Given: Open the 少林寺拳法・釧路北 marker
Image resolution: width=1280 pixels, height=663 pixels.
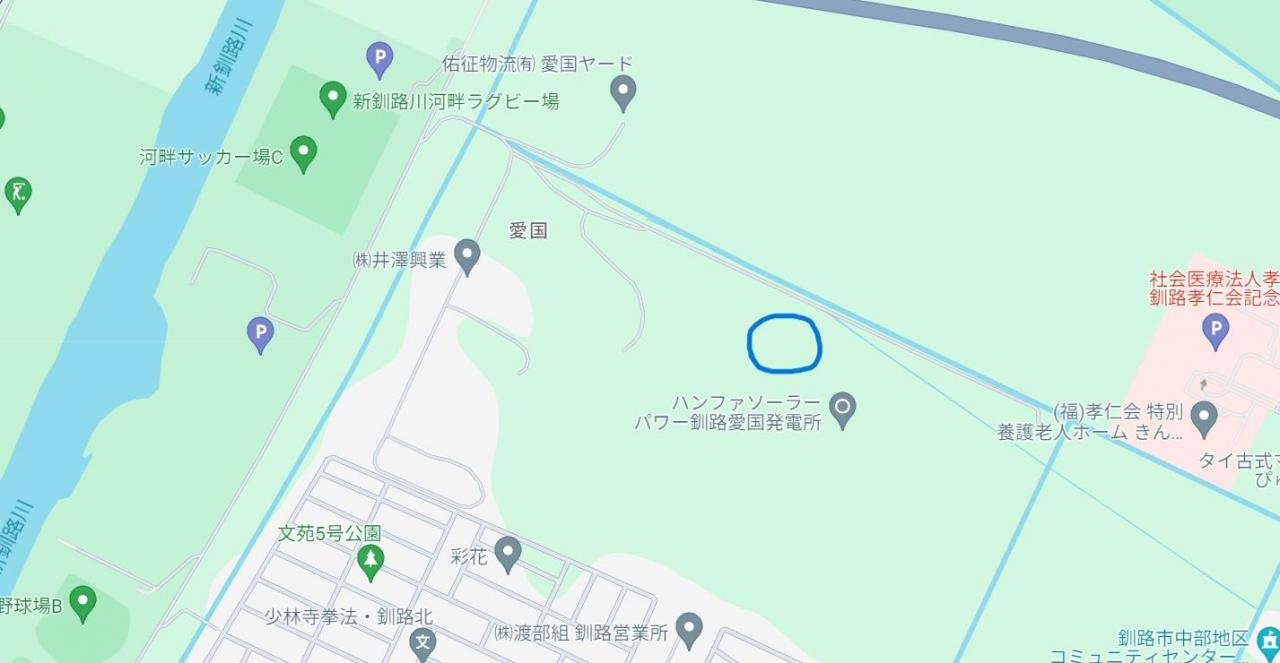Looking at the screenshot, I should (422, 643).
